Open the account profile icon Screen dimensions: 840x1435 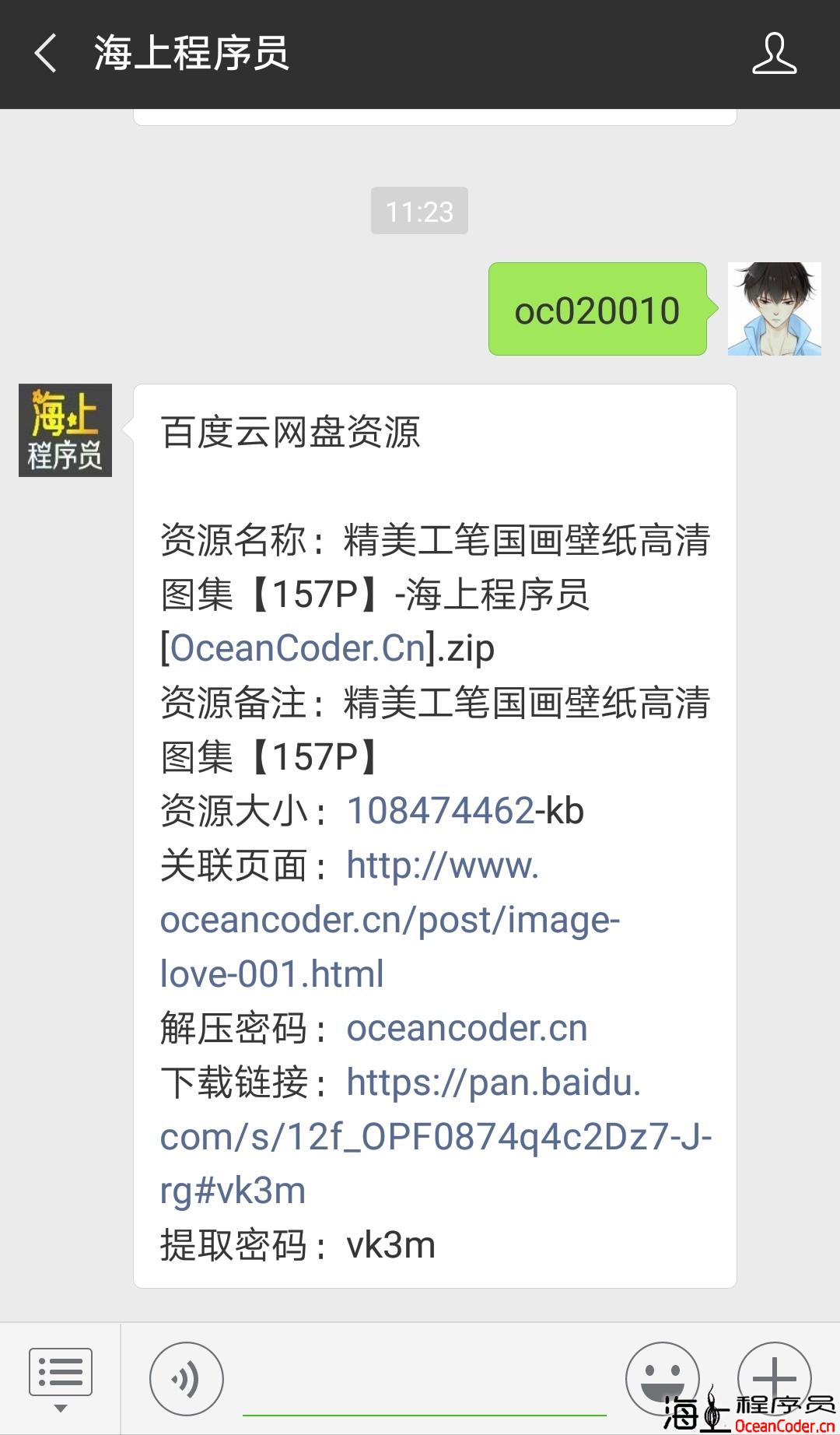coord(774,54)
